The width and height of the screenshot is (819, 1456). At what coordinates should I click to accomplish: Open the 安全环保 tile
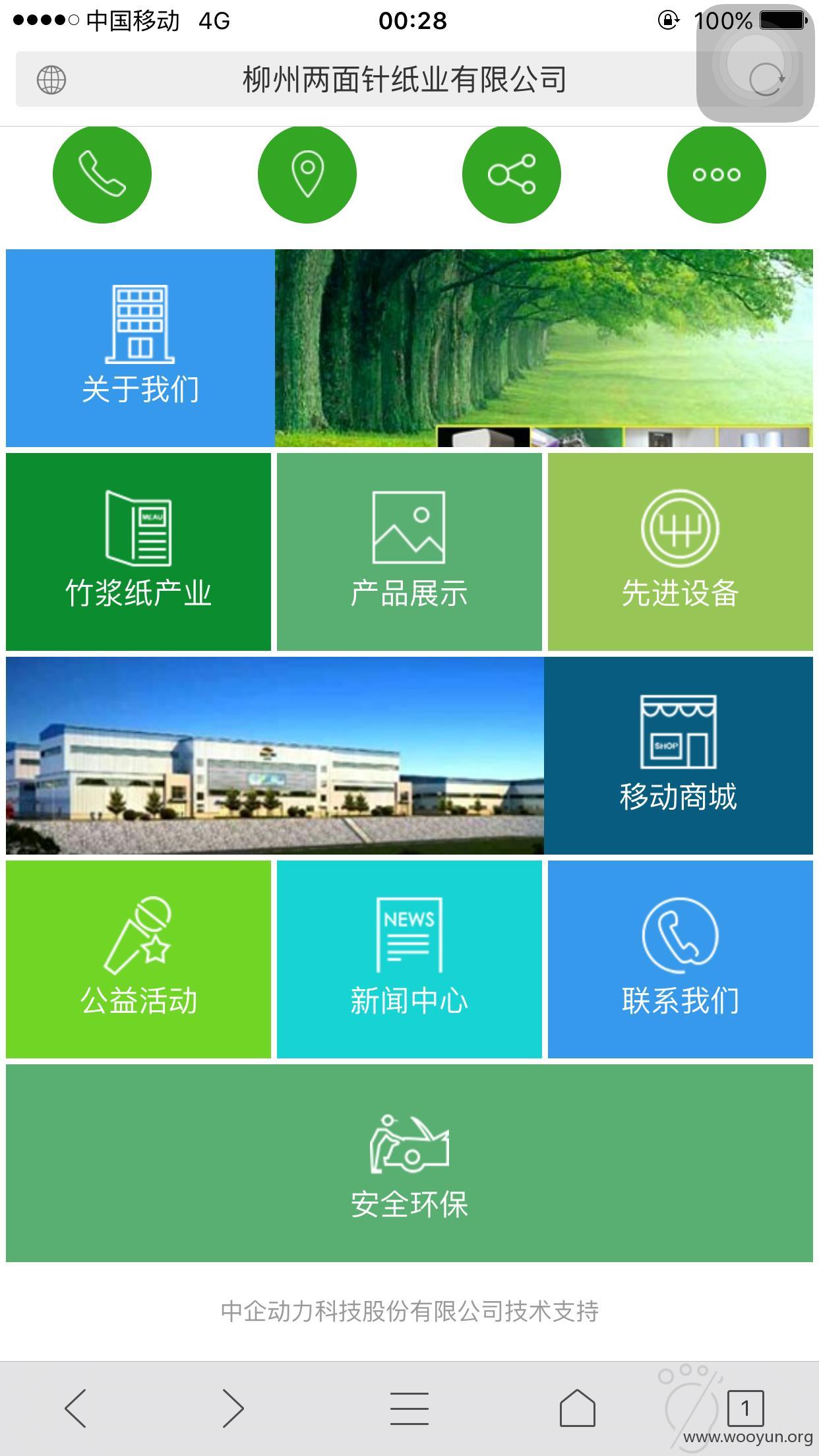[409, 1163]
